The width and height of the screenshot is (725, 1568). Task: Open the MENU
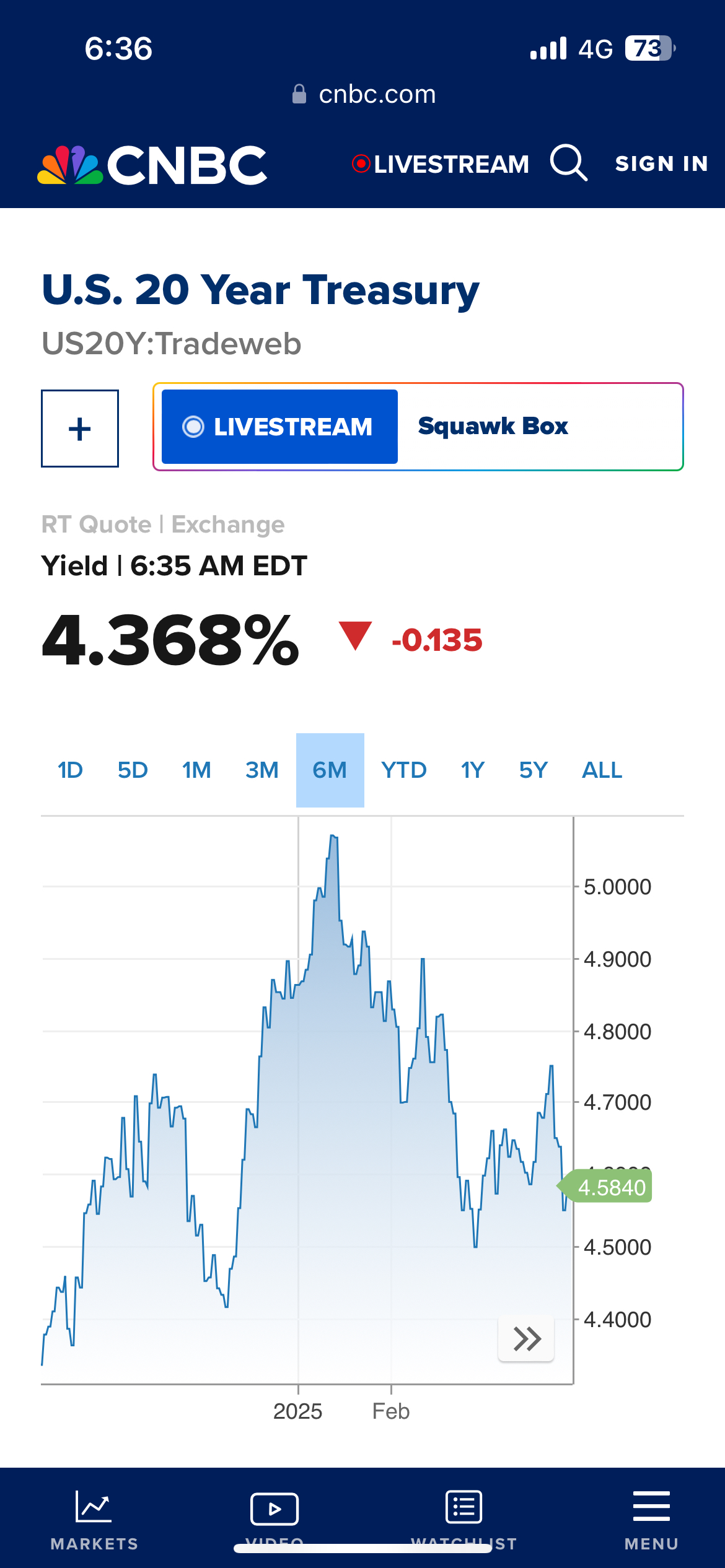[651, 1518]
